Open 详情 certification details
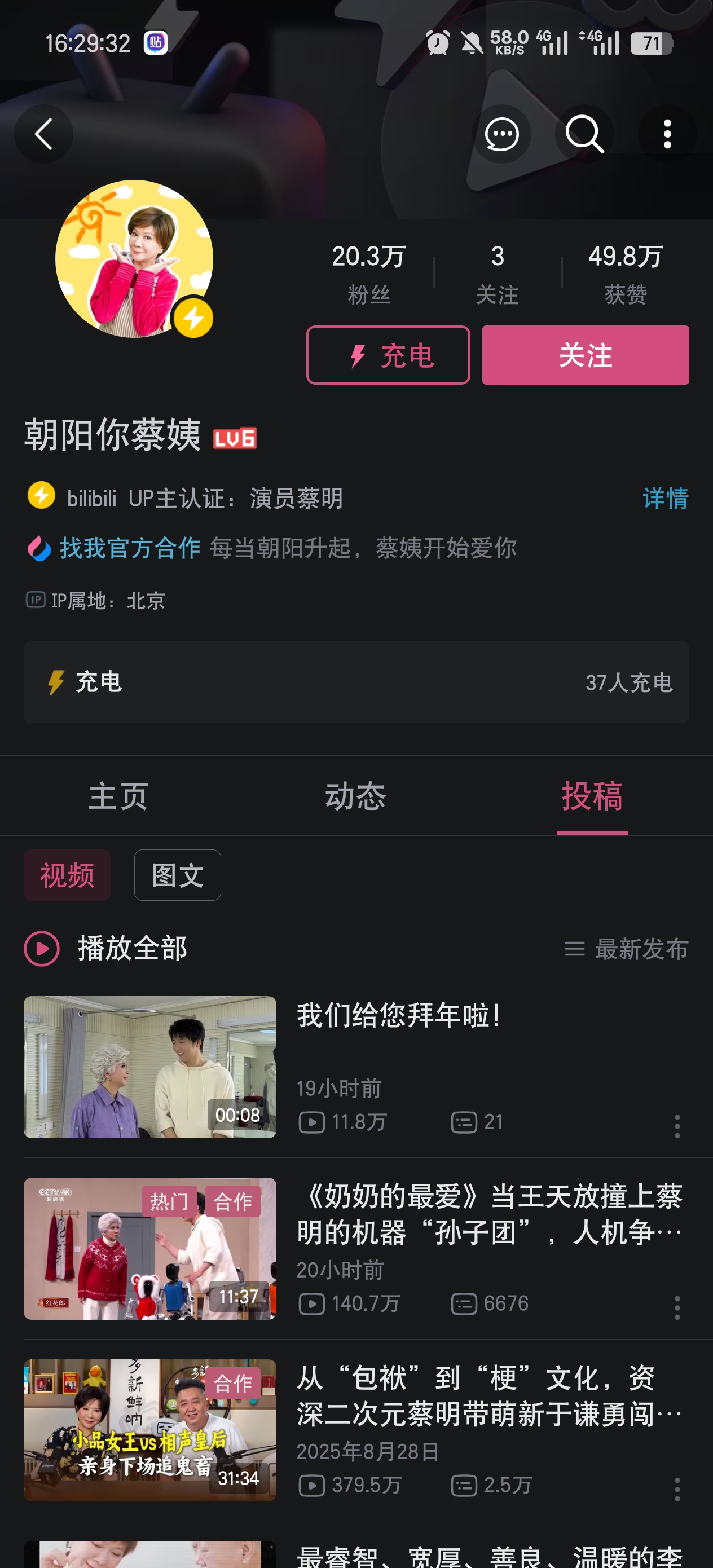 click(665, 499)
